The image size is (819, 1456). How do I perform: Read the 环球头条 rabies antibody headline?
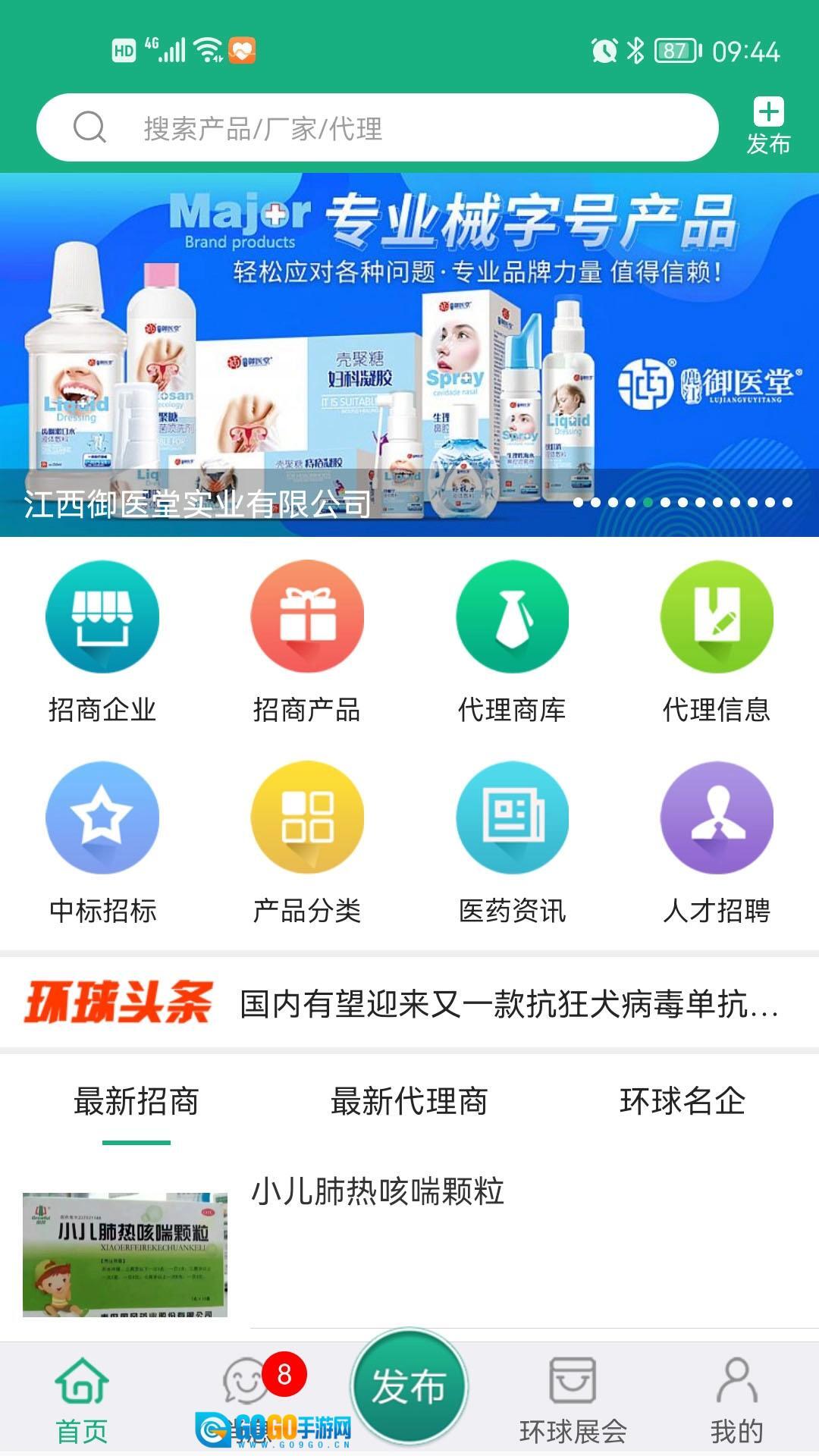pyautogui.click(x=508, y=1004)
